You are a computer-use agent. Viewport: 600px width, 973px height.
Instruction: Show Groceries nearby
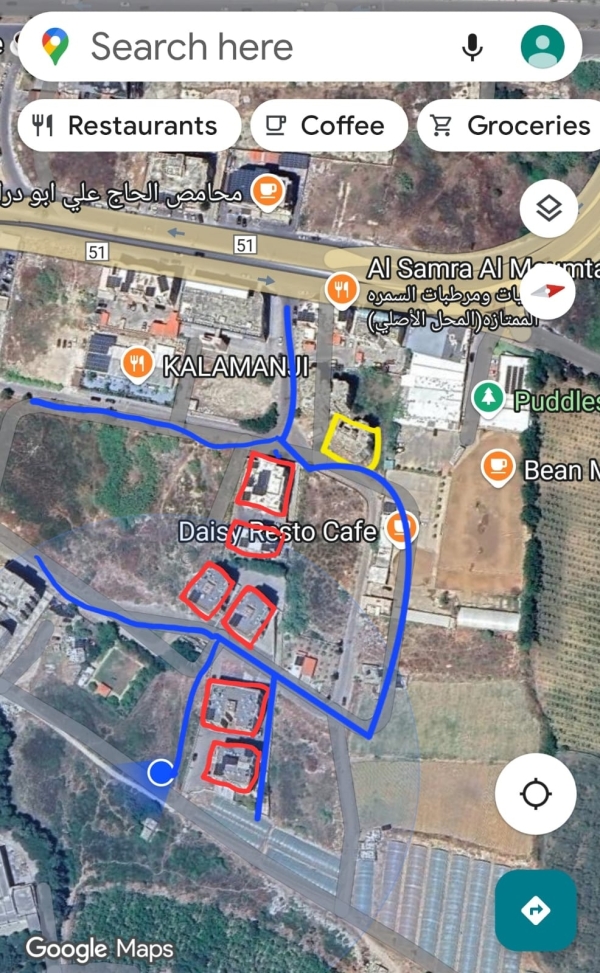pyautogui.click(x=512, y=126)
